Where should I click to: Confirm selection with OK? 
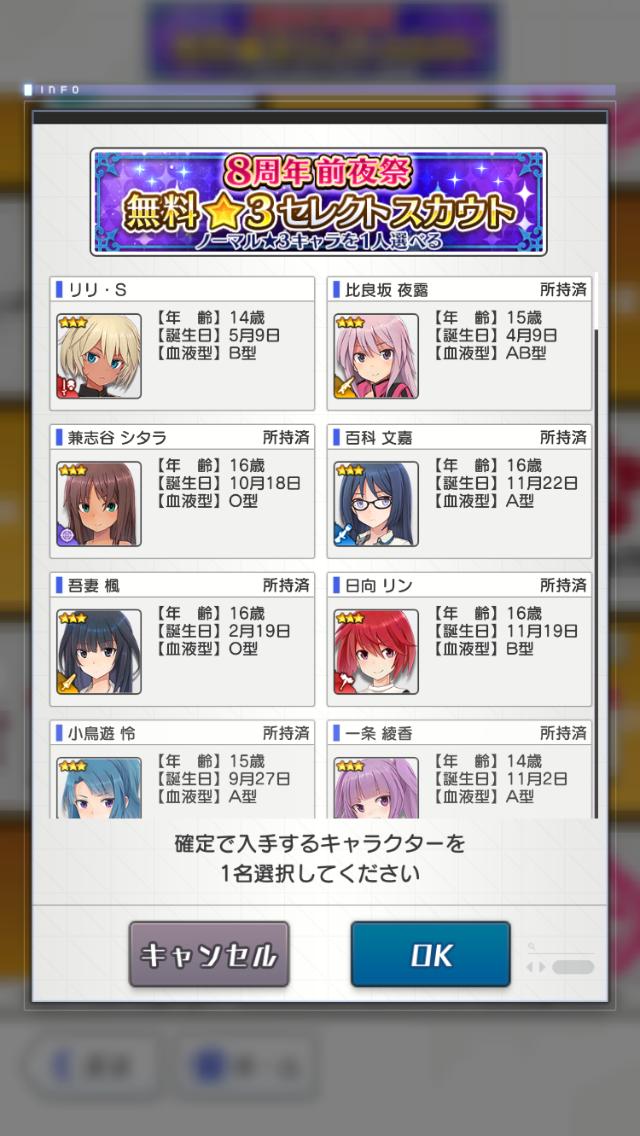coord(430,954)
